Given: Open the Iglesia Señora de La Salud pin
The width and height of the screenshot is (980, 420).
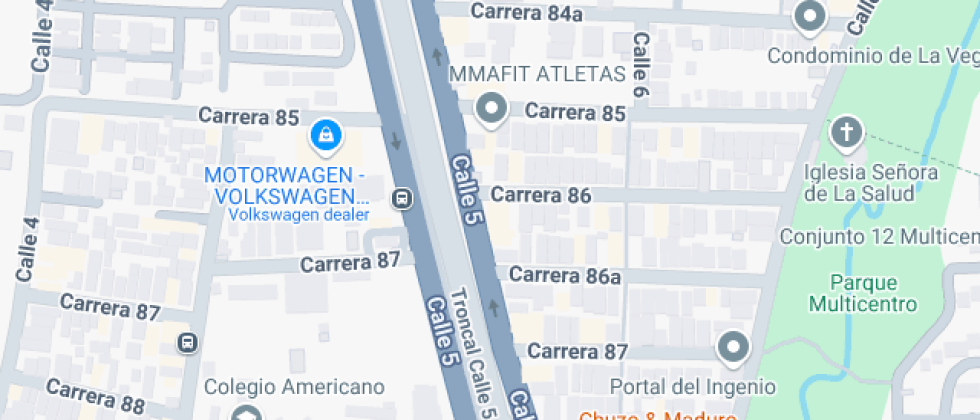Looking at the screenshot, I should click(x=846, y=134).
